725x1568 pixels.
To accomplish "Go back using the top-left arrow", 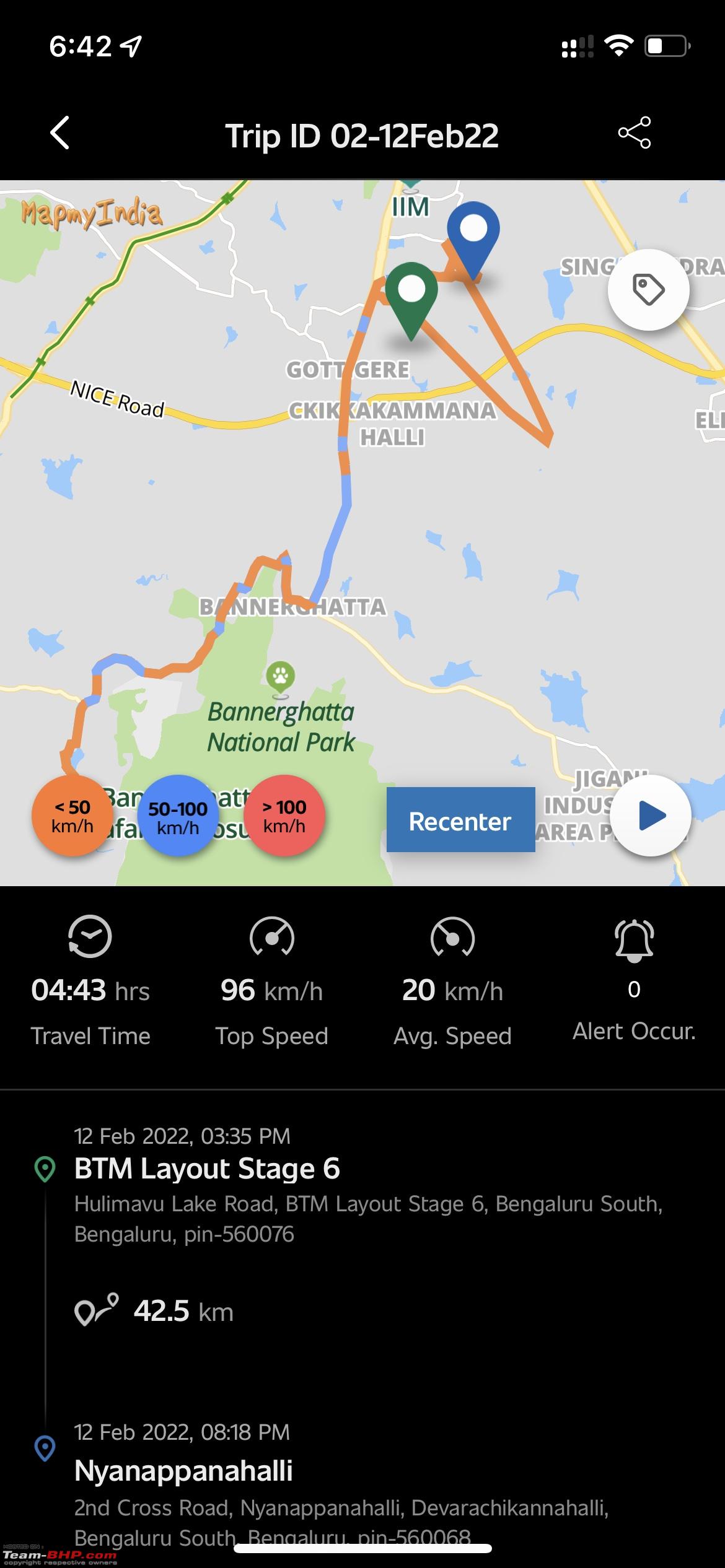I will 59,133.
